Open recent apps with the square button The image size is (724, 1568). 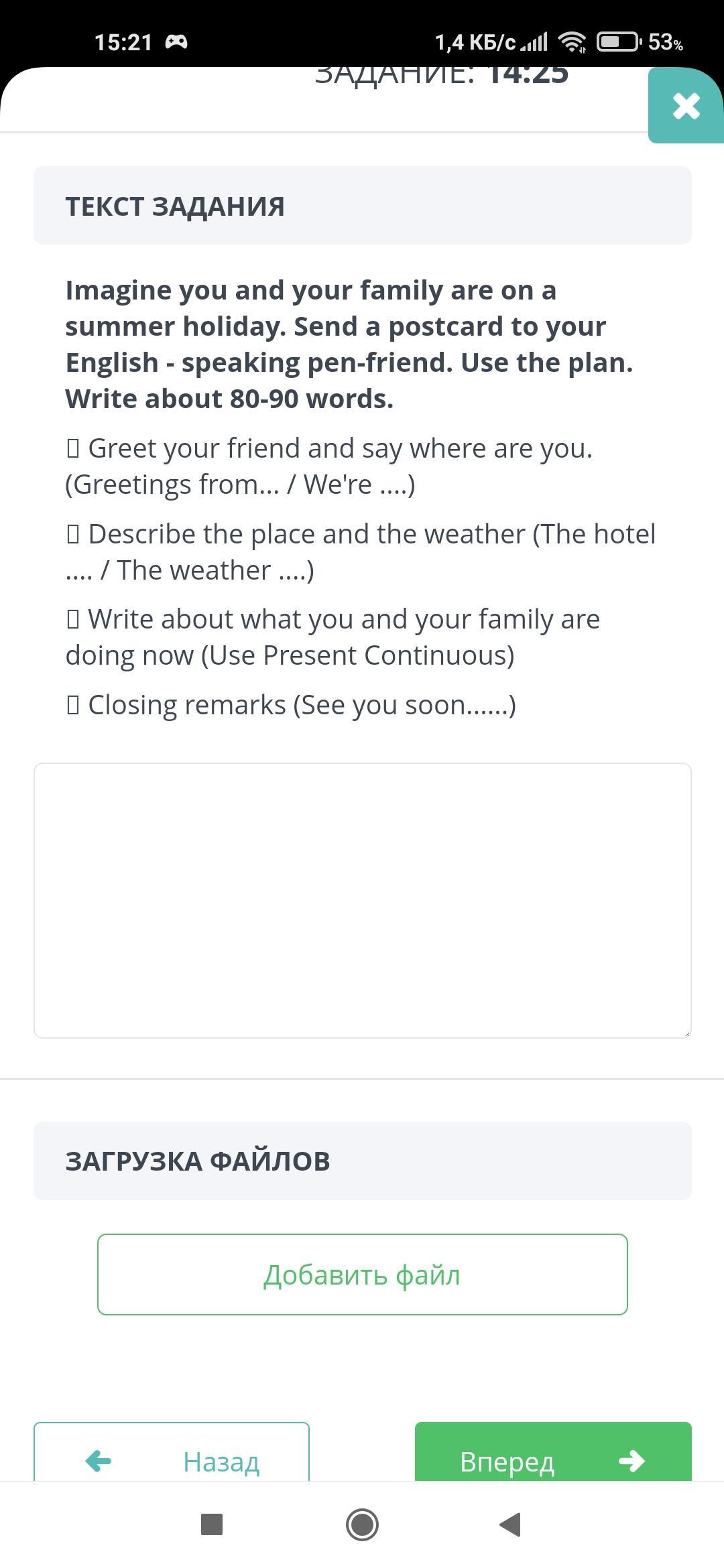click(x=212, y=1524)
